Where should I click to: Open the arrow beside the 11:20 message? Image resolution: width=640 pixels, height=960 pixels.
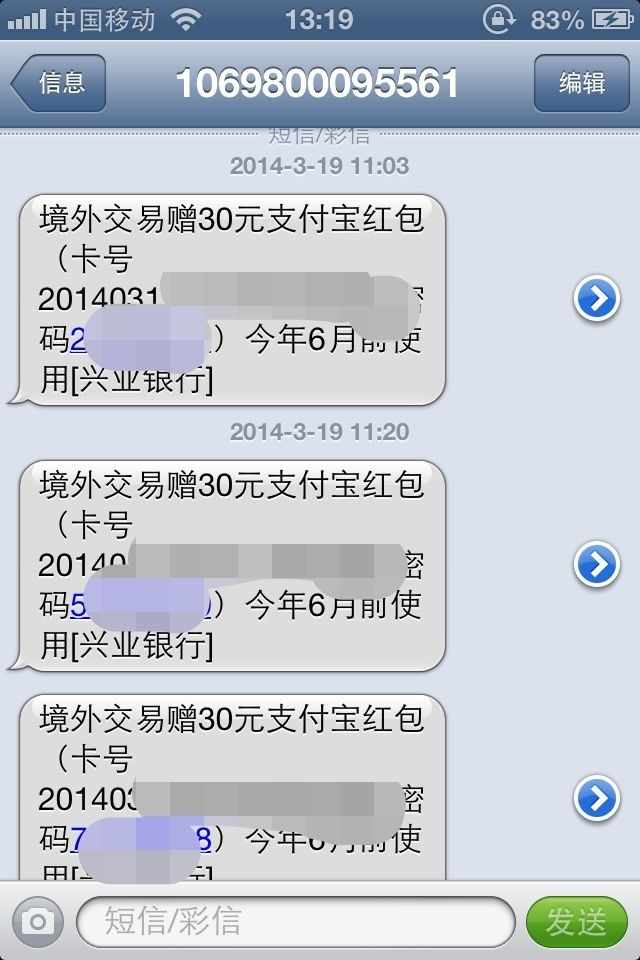(x=596, y=566)
